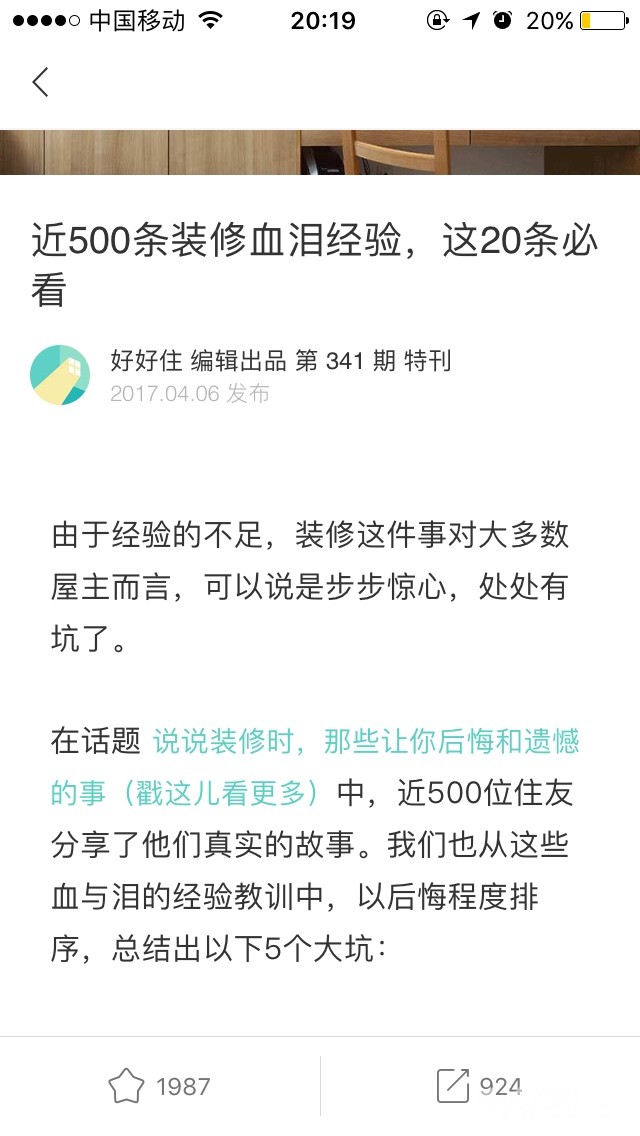Favorite this article with the star icon

(126, 1086)
